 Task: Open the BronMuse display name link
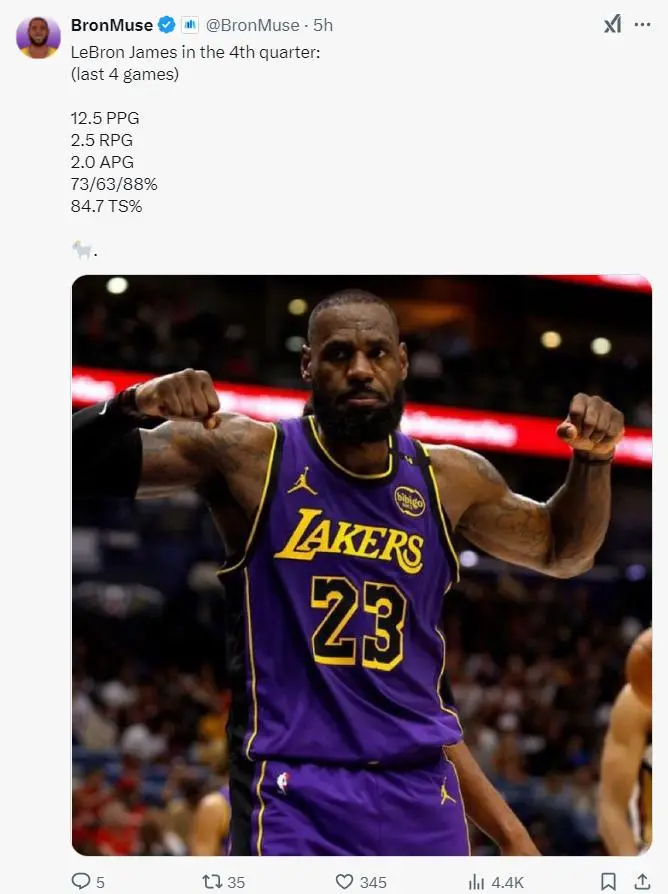coord(111,25)
